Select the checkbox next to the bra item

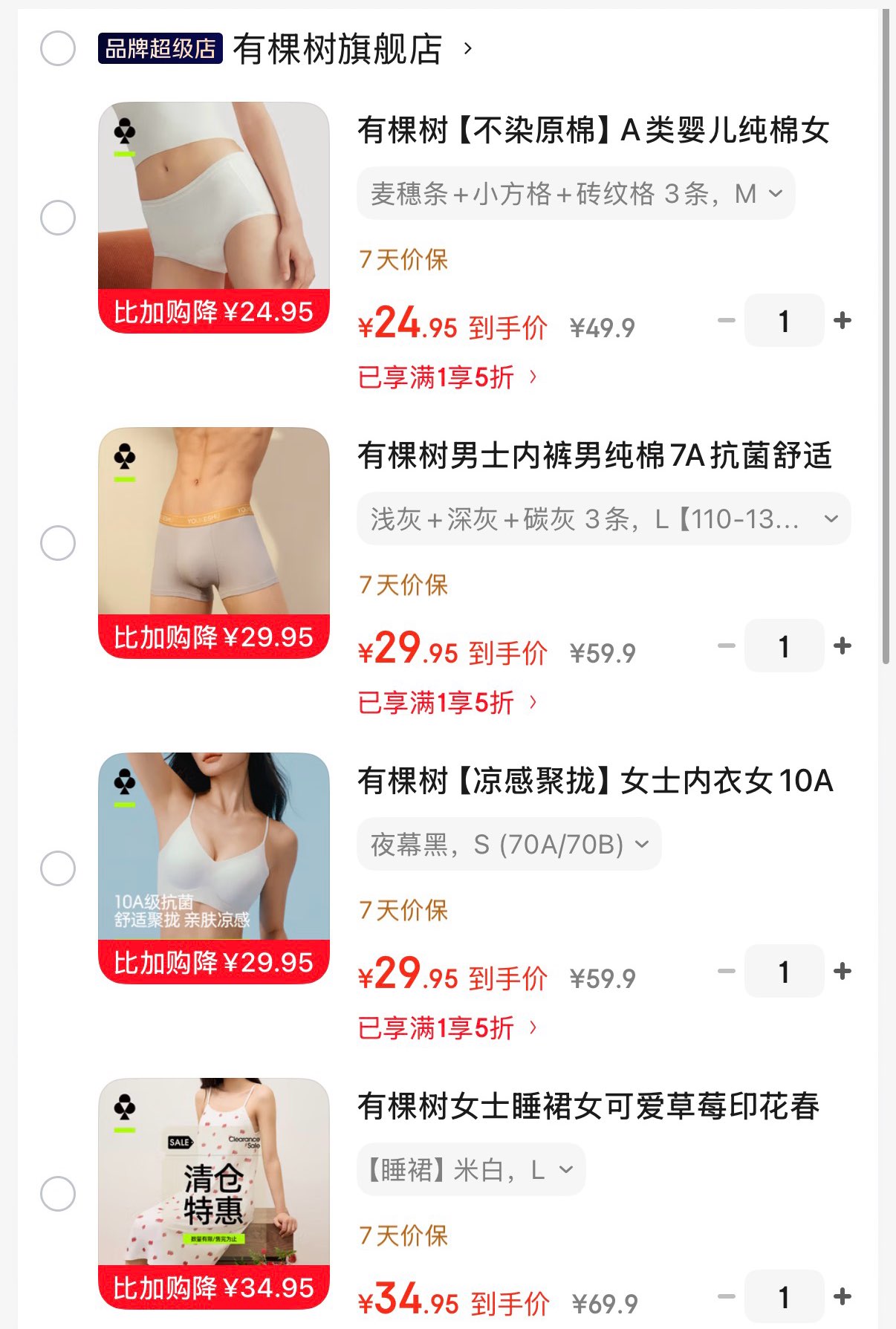(x=58, y=868)
